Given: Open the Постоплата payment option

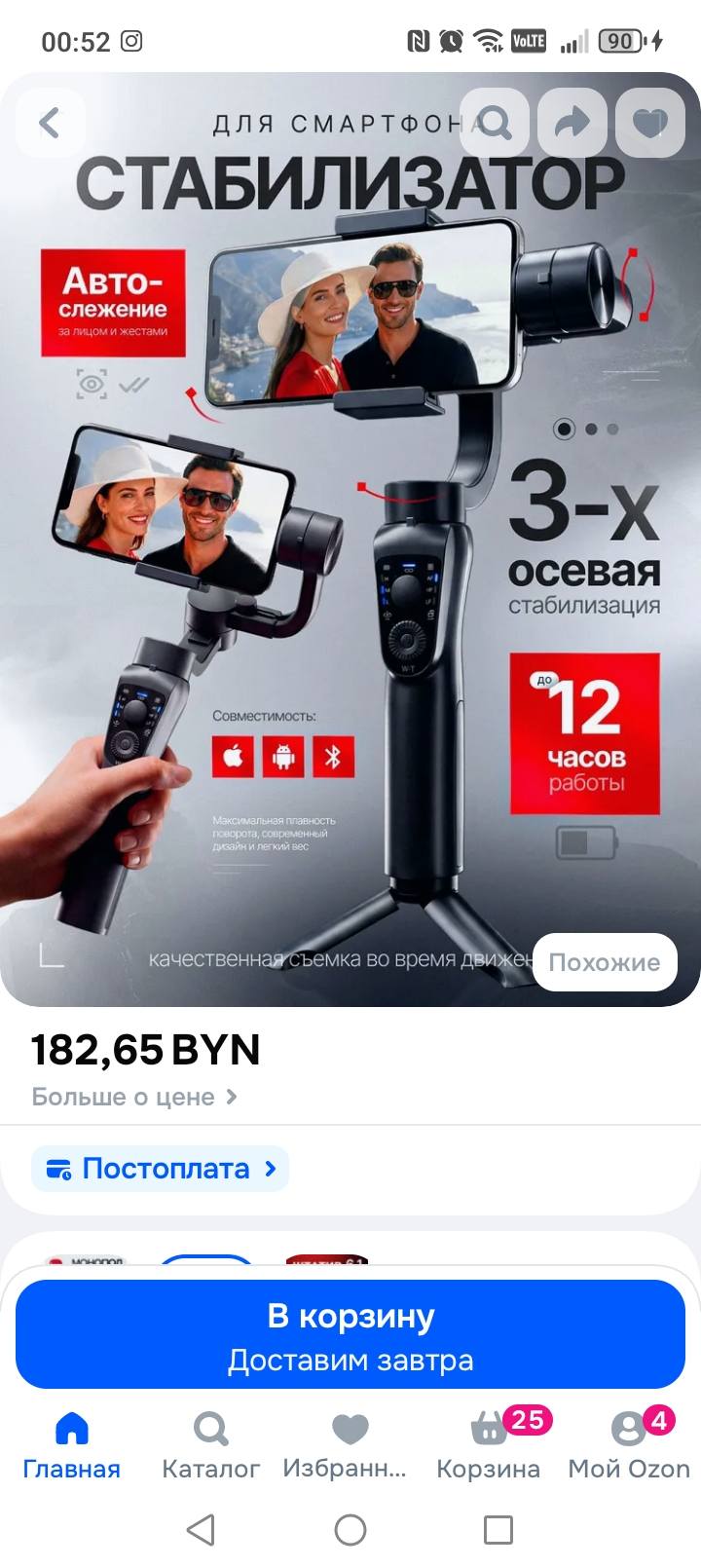Looking at the screenshot, I should pos(160,1168).
